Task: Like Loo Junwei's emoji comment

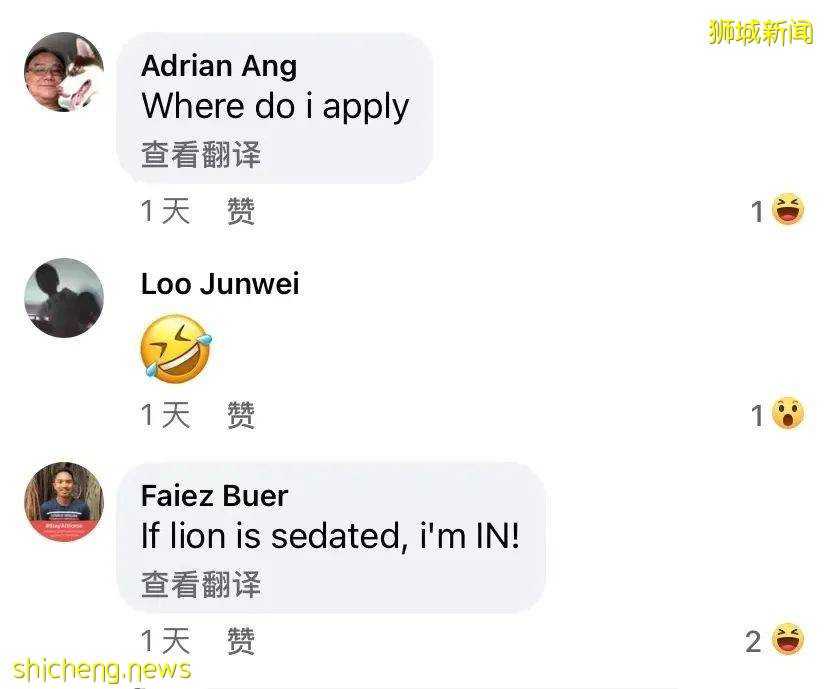Action: click(x=240, y=414)
